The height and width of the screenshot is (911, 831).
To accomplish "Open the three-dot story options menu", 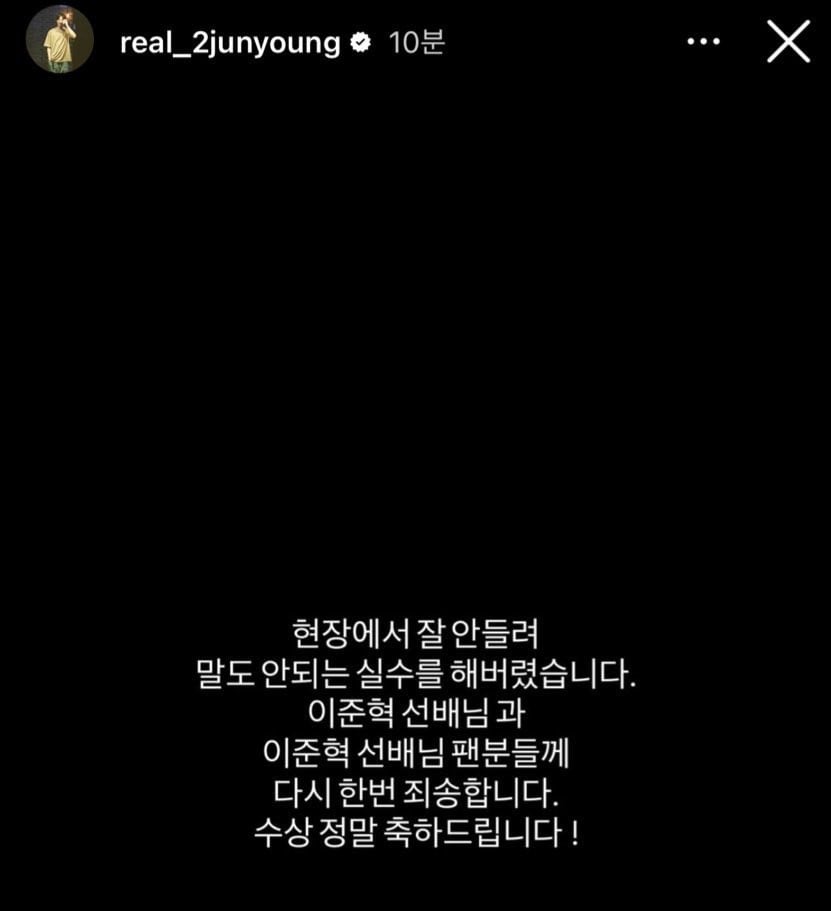I will (x=703, y=42).
